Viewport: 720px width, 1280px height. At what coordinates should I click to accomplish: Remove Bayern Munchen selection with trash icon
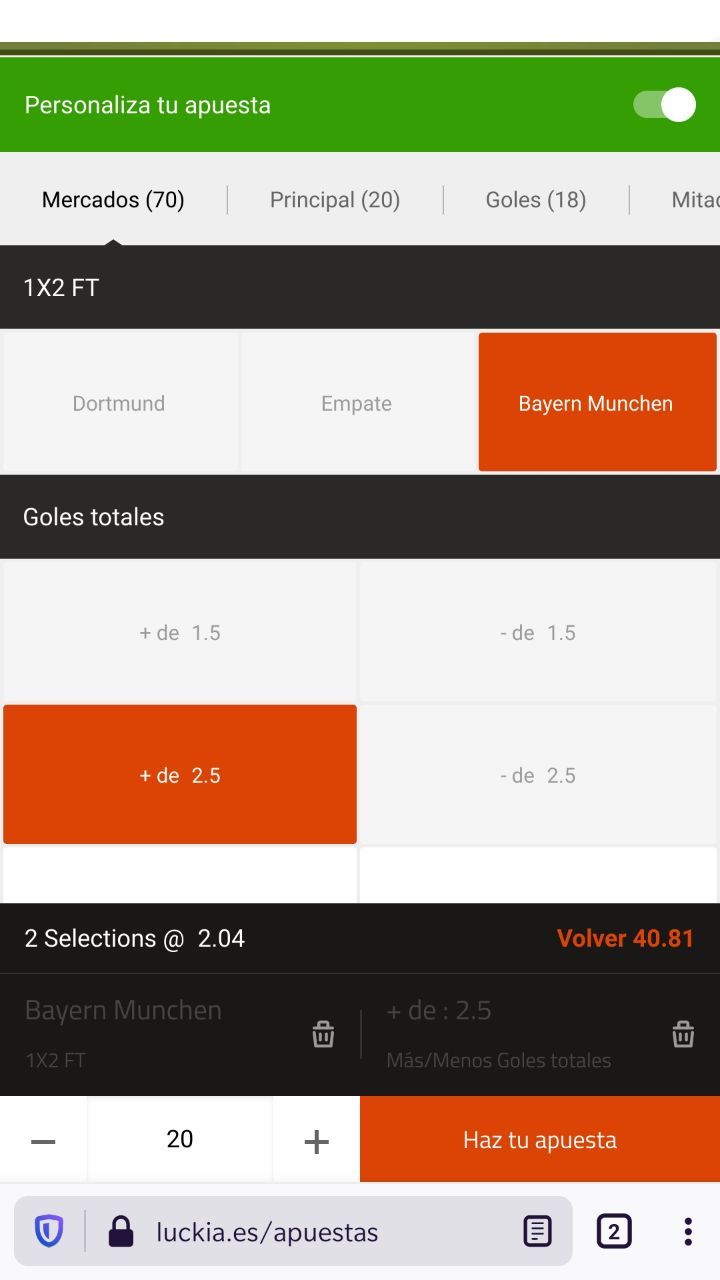click(323, 1034)
